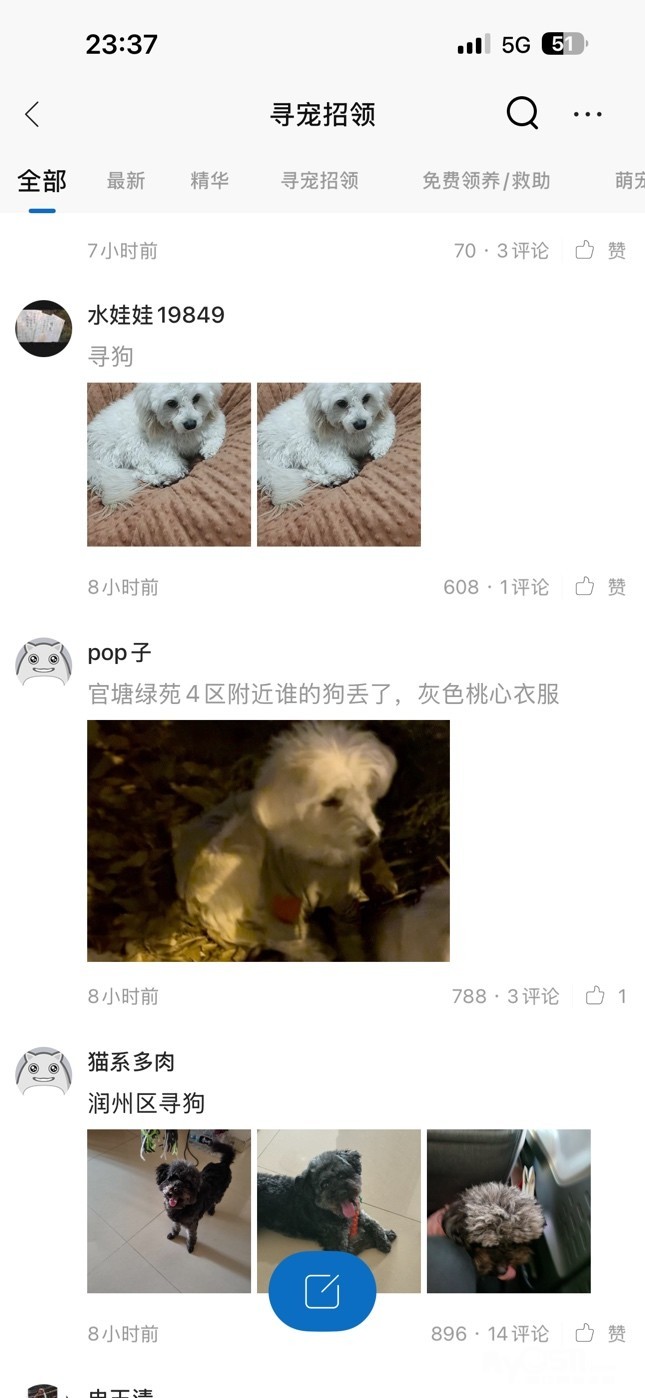The image size is (645, 1398).
Task: Go back using the top-left arrow
Action: [x=32, y=114]
